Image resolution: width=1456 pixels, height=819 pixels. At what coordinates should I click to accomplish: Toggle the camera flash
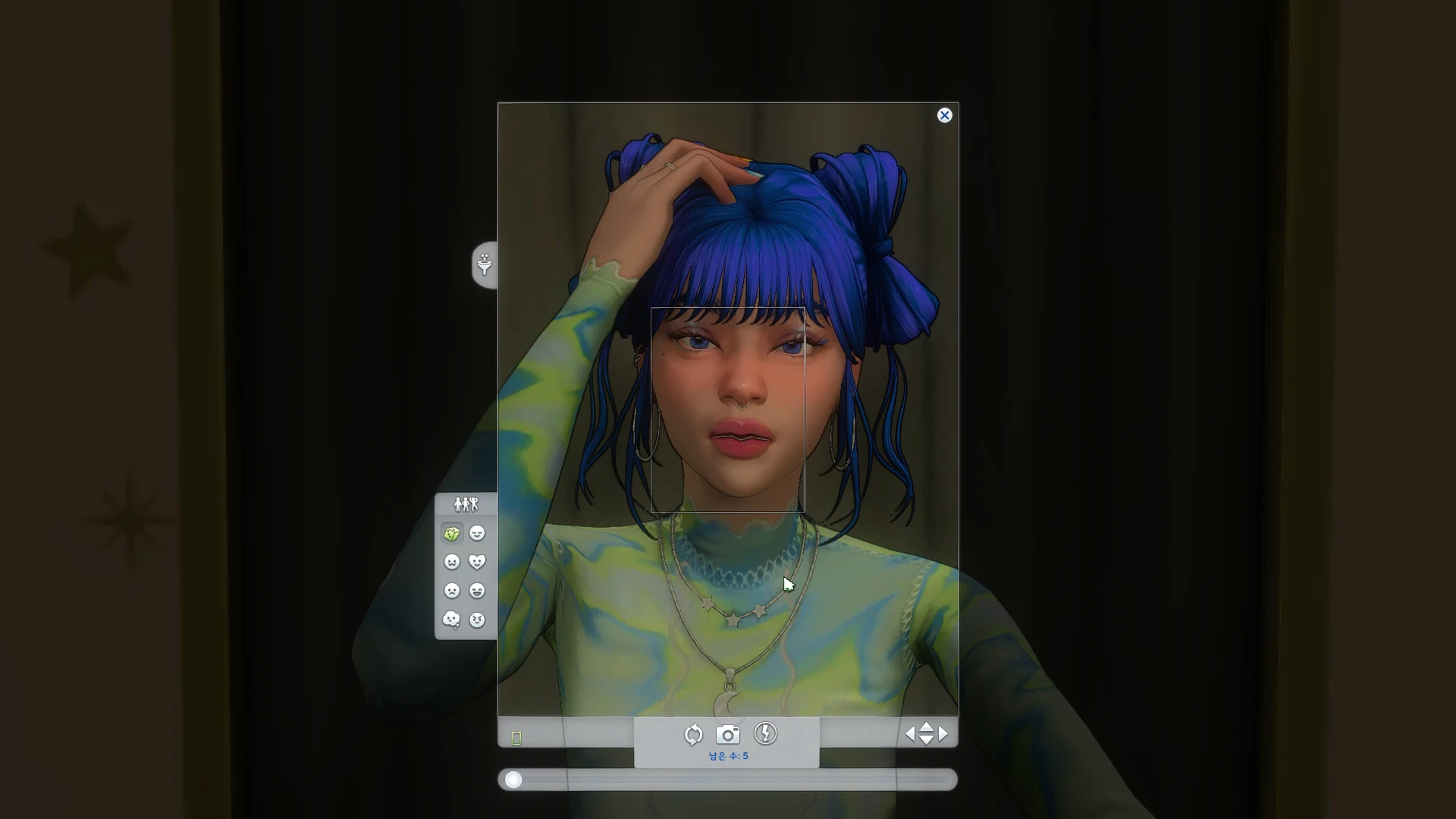(766, 733)
